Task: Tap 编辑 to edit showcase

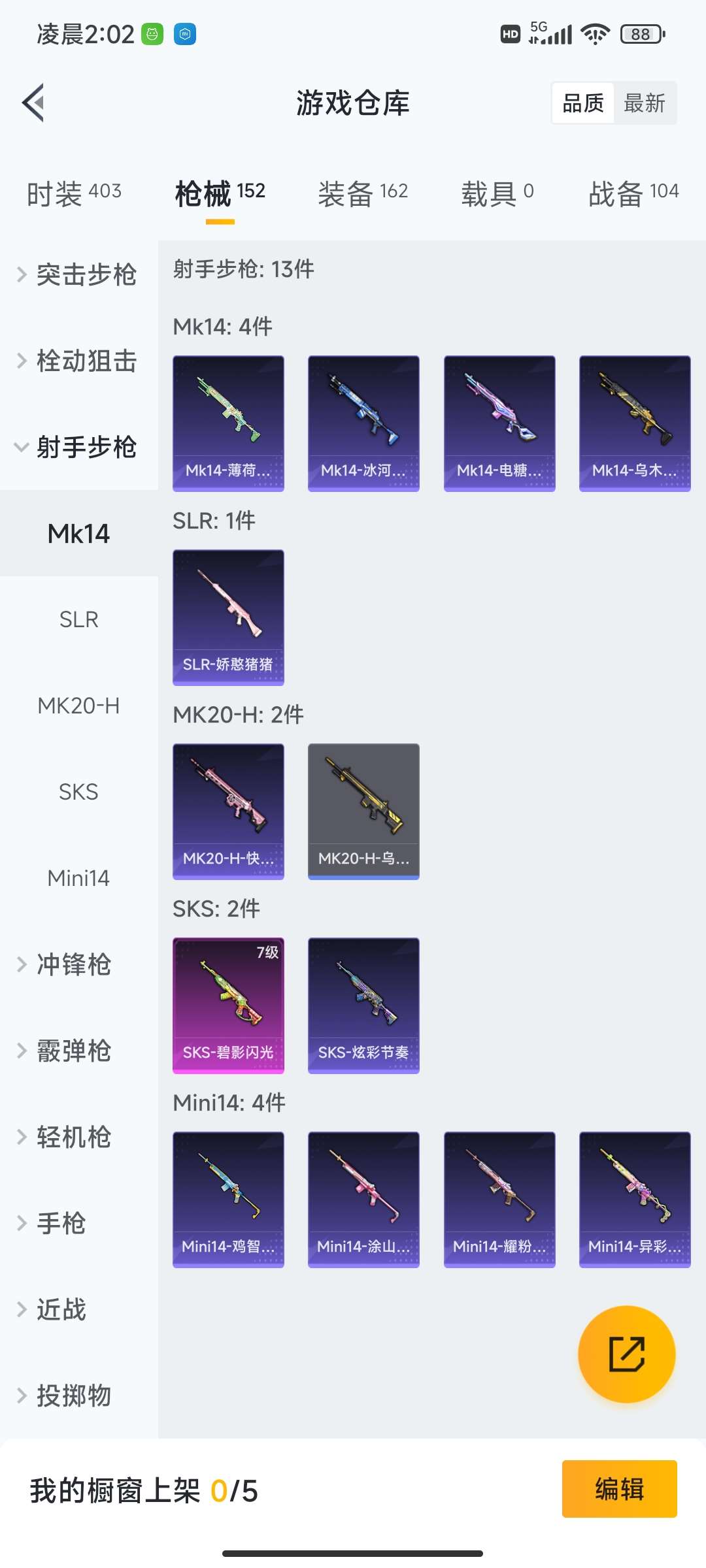Action: click(619, 1489)
